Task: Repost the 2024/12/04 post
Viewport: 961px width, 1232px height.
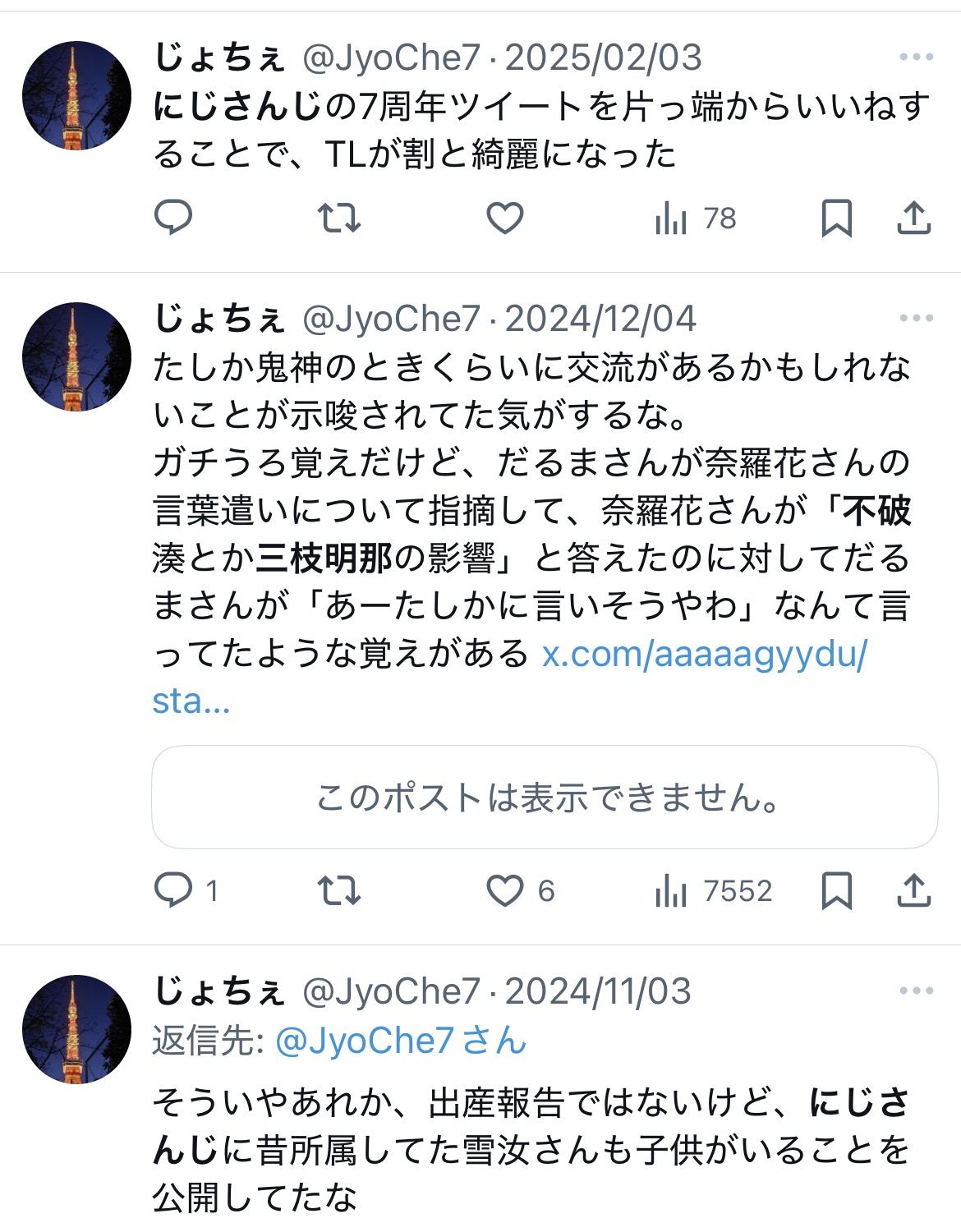Action: point(338,890)
